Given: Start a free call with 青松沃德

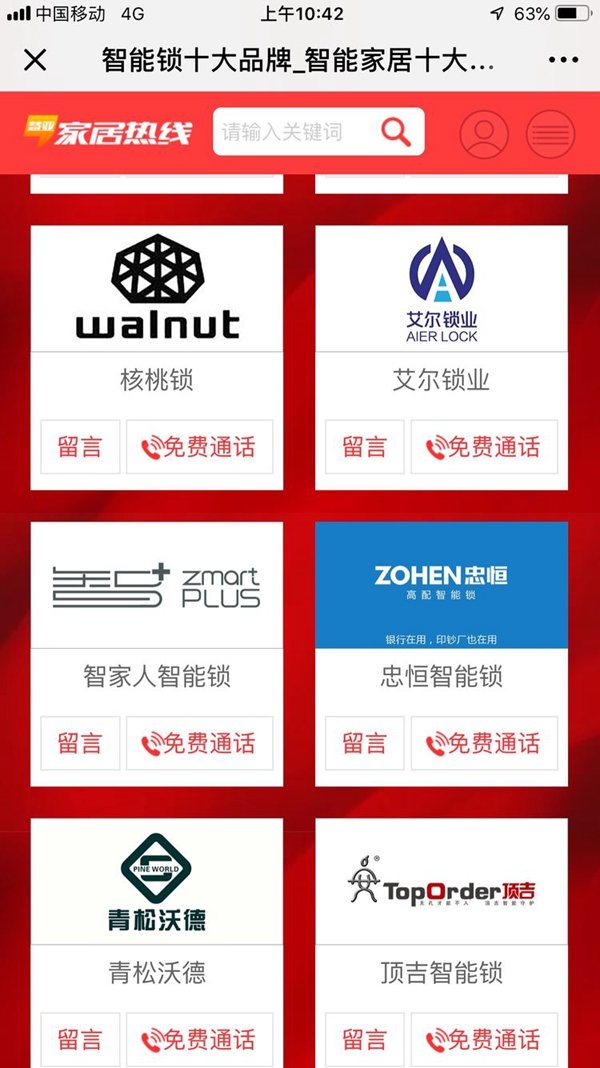Looking at the screenshot, I should tap(200, 1039).
